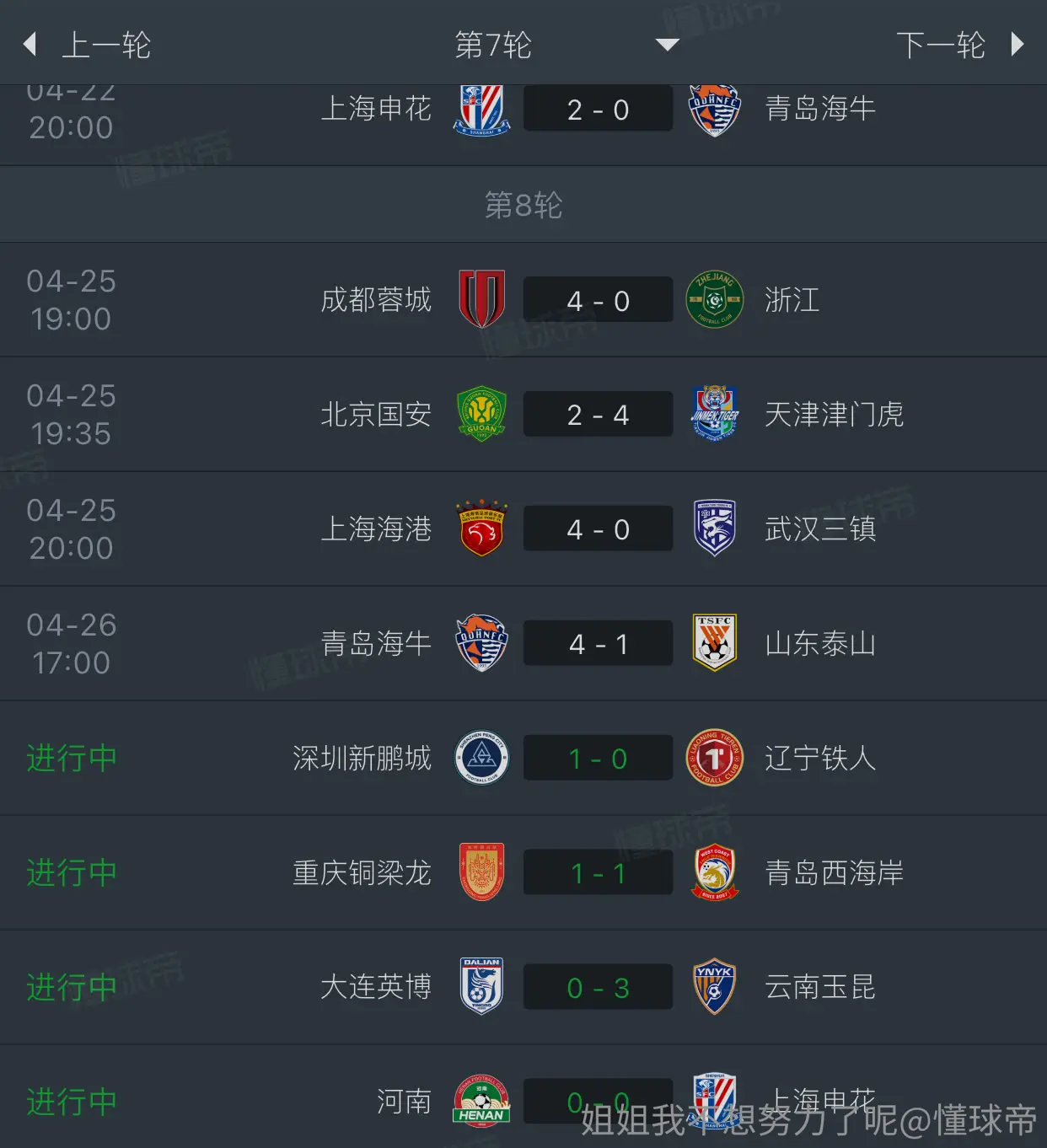Go to the next round (下一轮)
Viewport: 1047px width, 1148px height.
point(959,45)
